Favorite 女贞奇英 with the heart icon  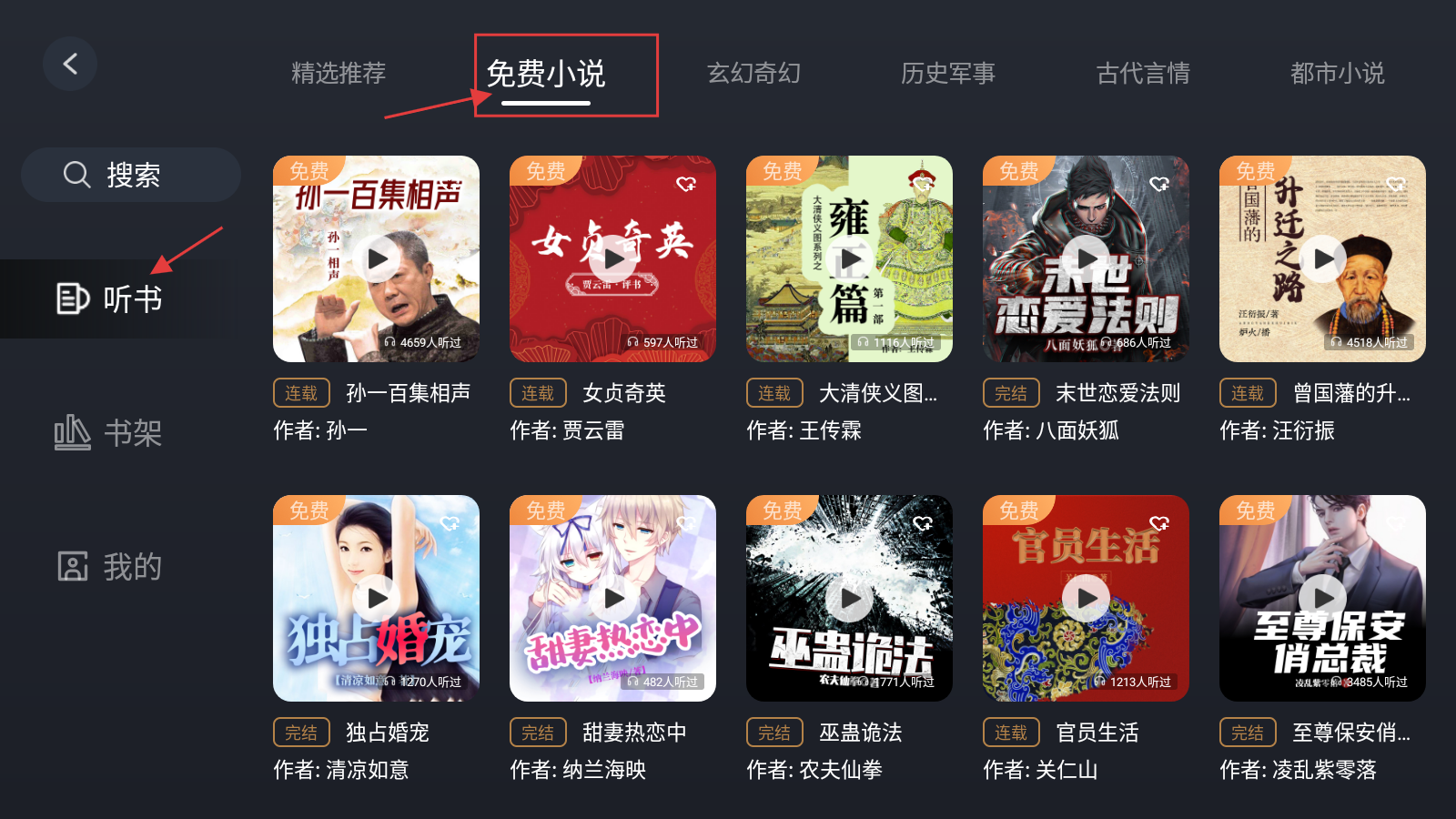pos(686,185)
